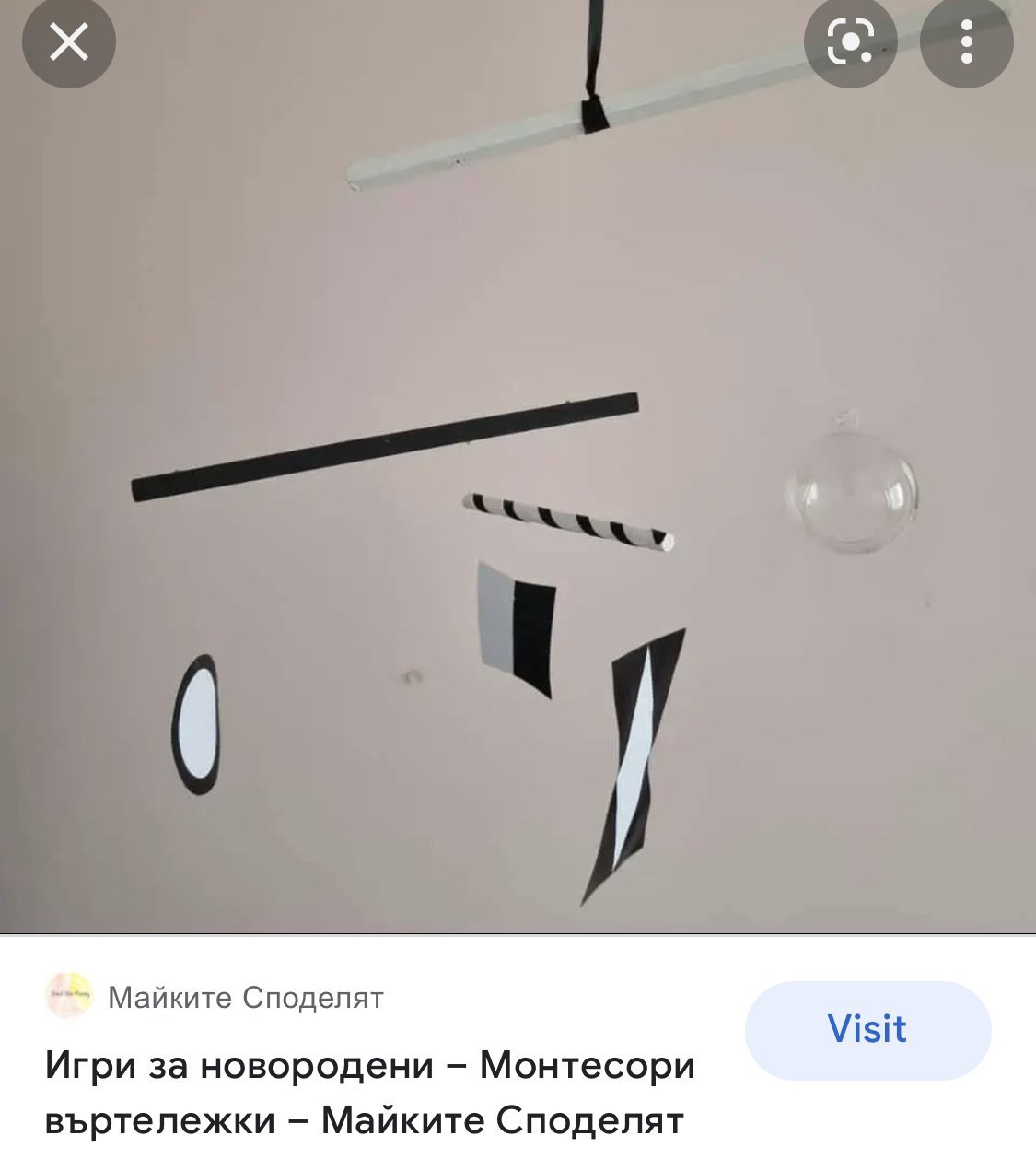Open the three-dot overflow menu
Viewport: 1036px width, 1159px height.
coord(966,41)
